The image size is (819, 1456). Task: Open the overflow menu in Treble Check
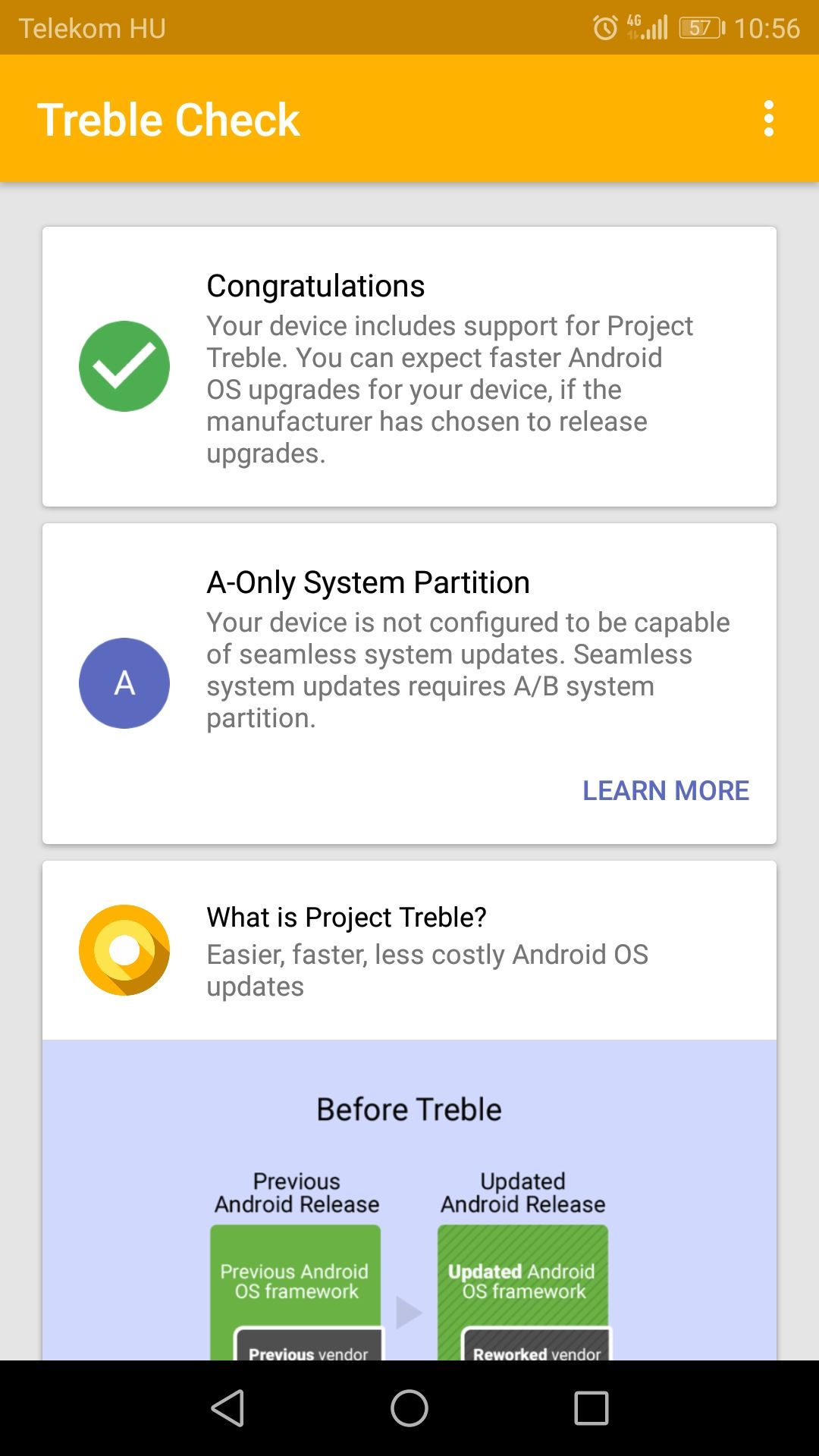click(x=768, y=119)
